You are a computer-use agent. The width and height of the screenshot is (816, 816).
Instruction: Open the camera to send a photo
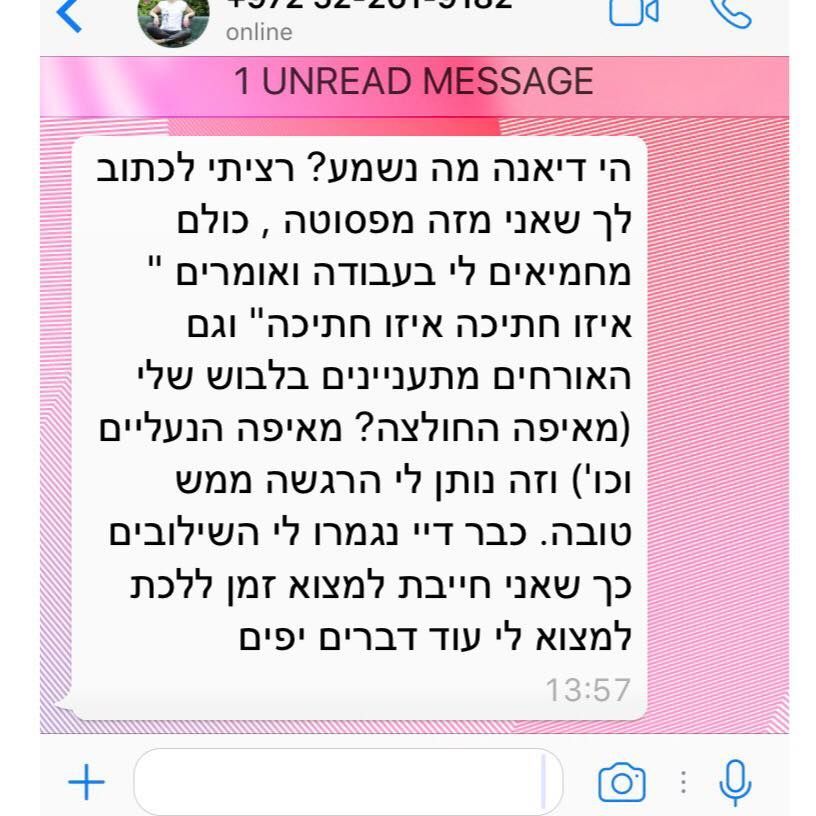point(622,782)
